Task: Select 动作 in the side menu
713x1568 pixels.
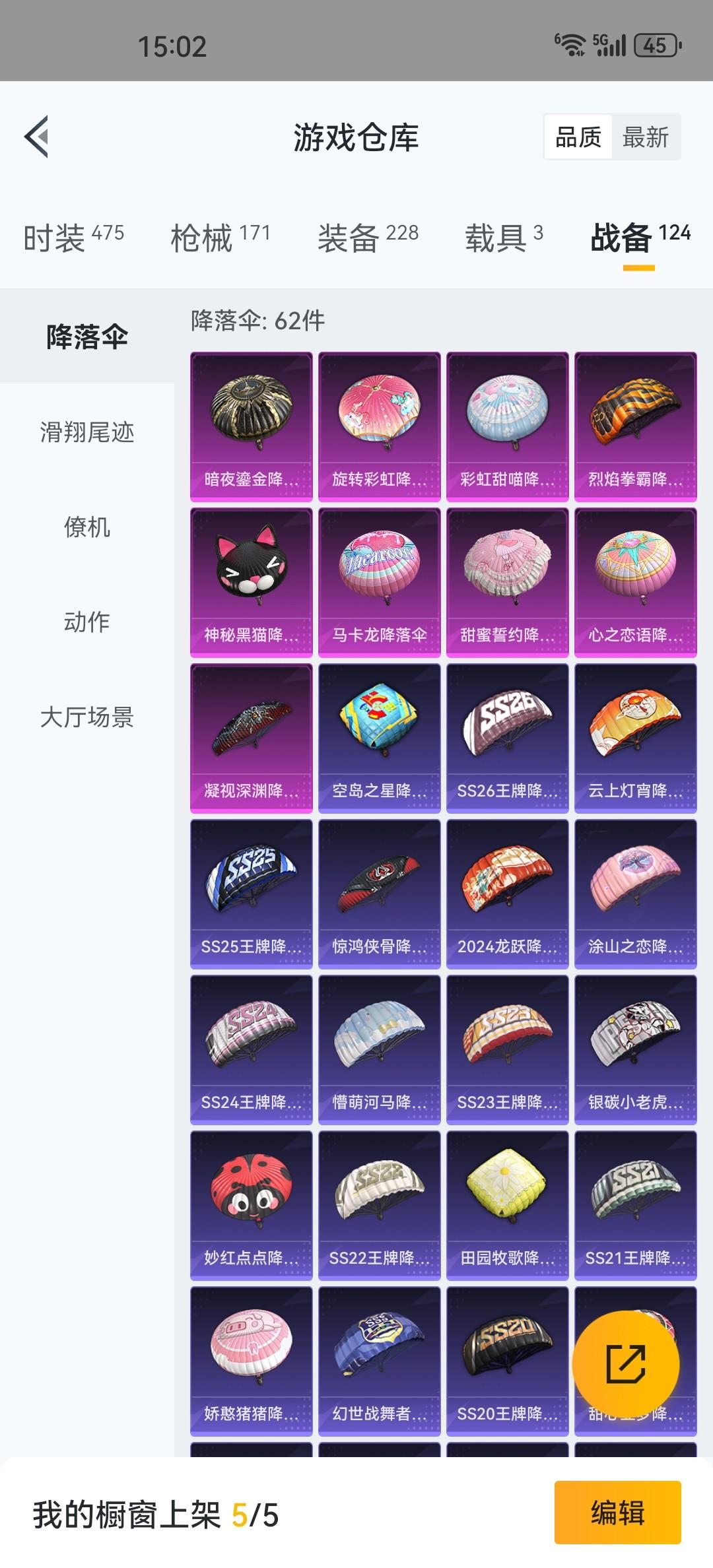Action: [x=87, y=622]
